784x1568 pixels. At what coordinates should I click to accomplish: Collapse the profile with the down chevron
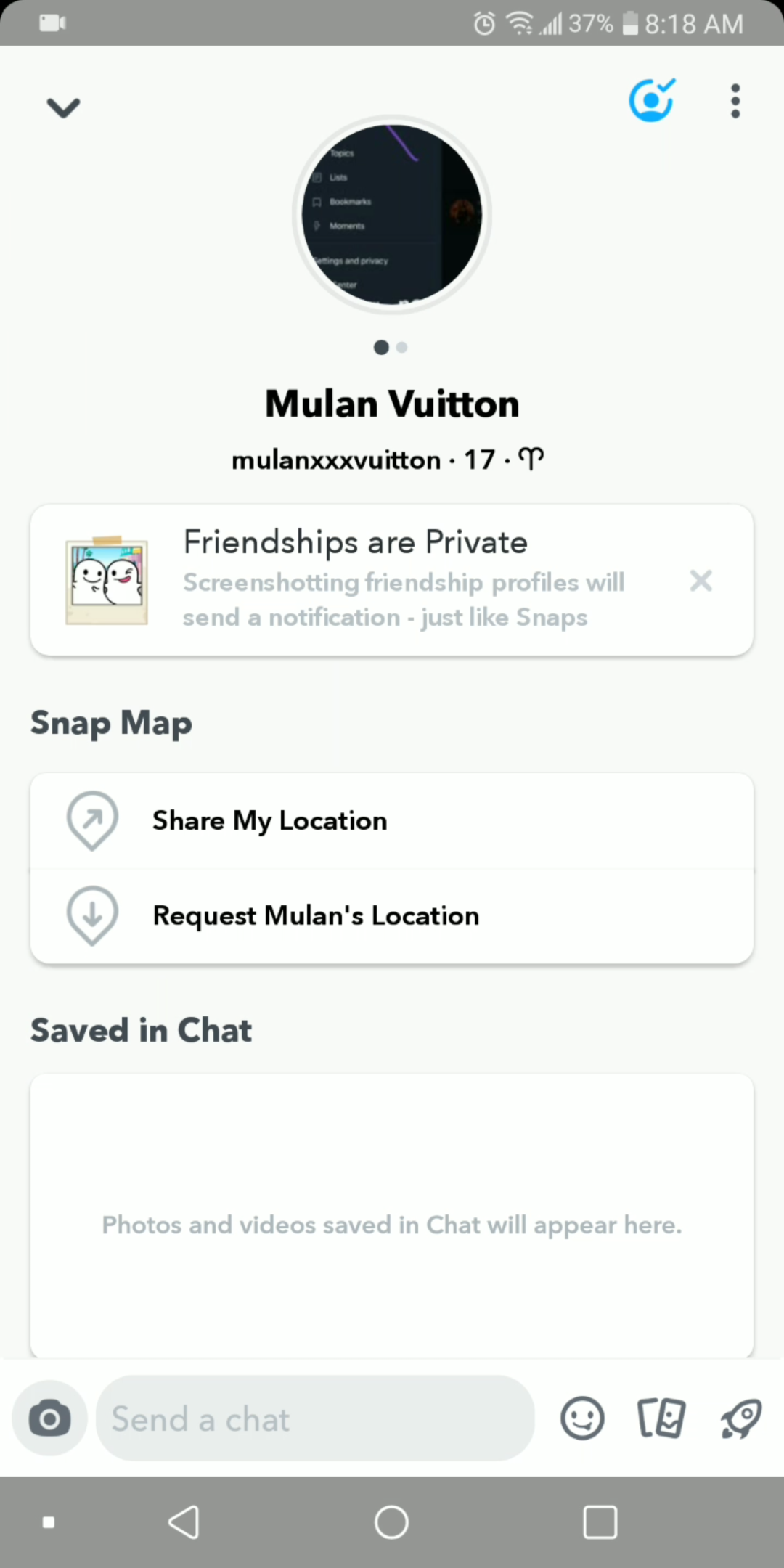[x=63, y=107]
